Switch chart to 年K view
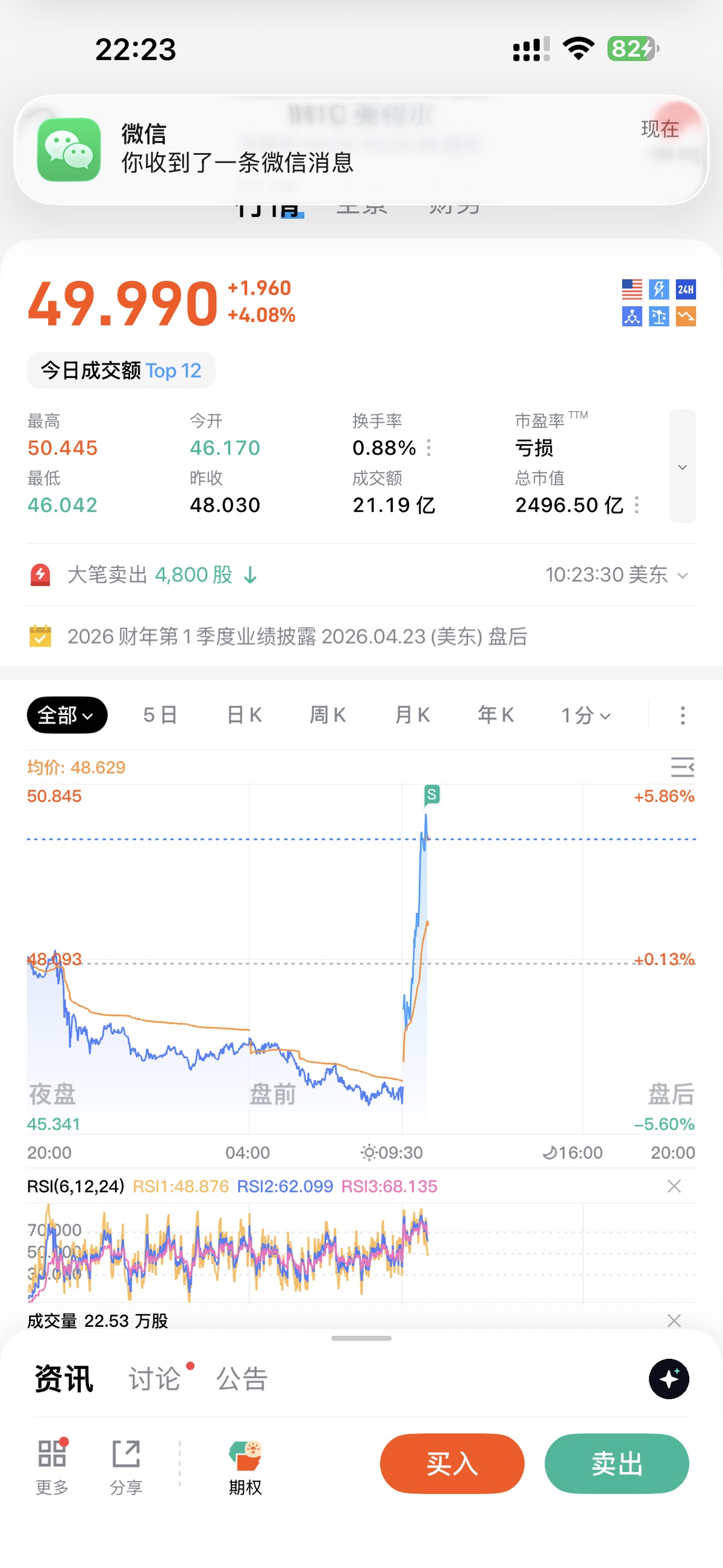This screenshot has width=723, height=1568. coord(496,715)
